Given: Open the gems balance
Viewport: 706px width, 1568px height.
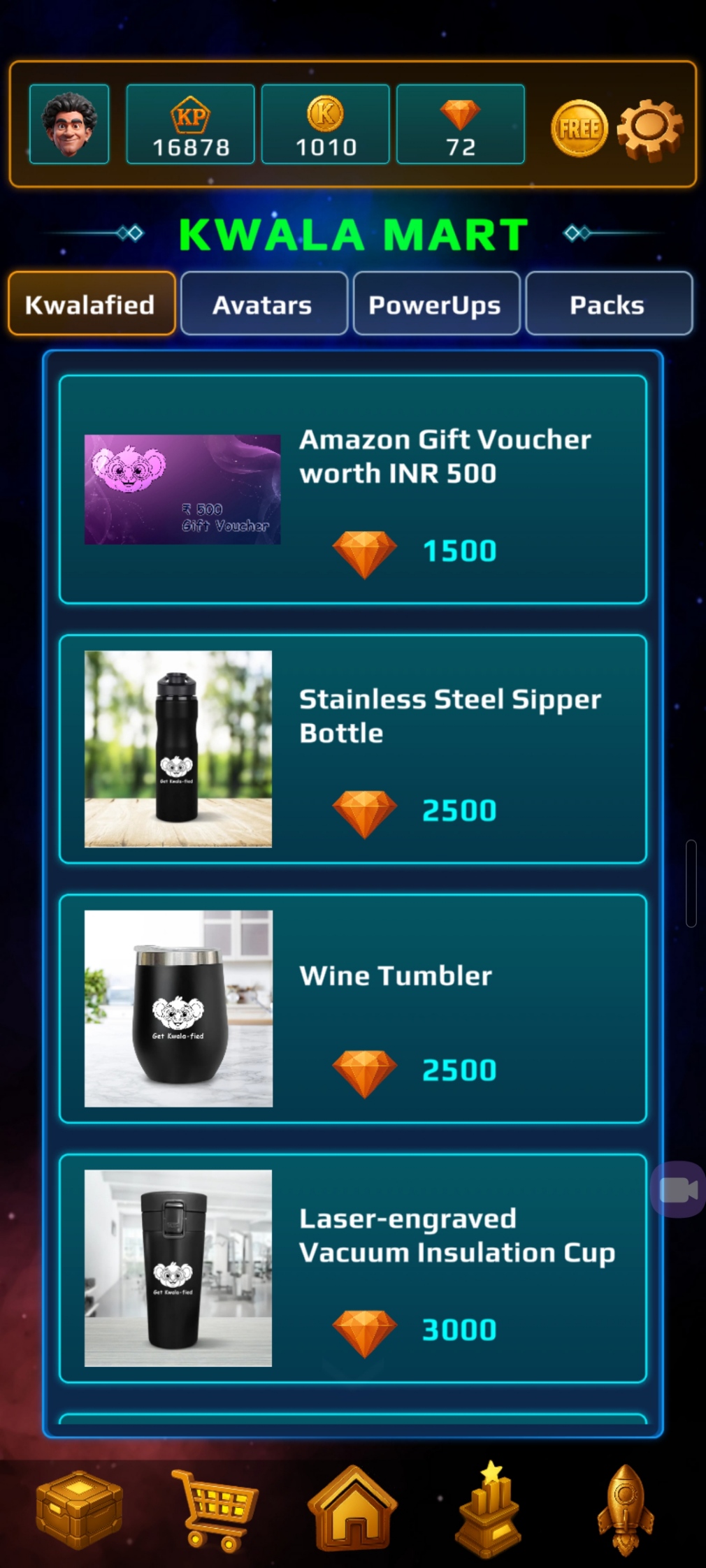Looking at the screenshot, I should (460, 124).
